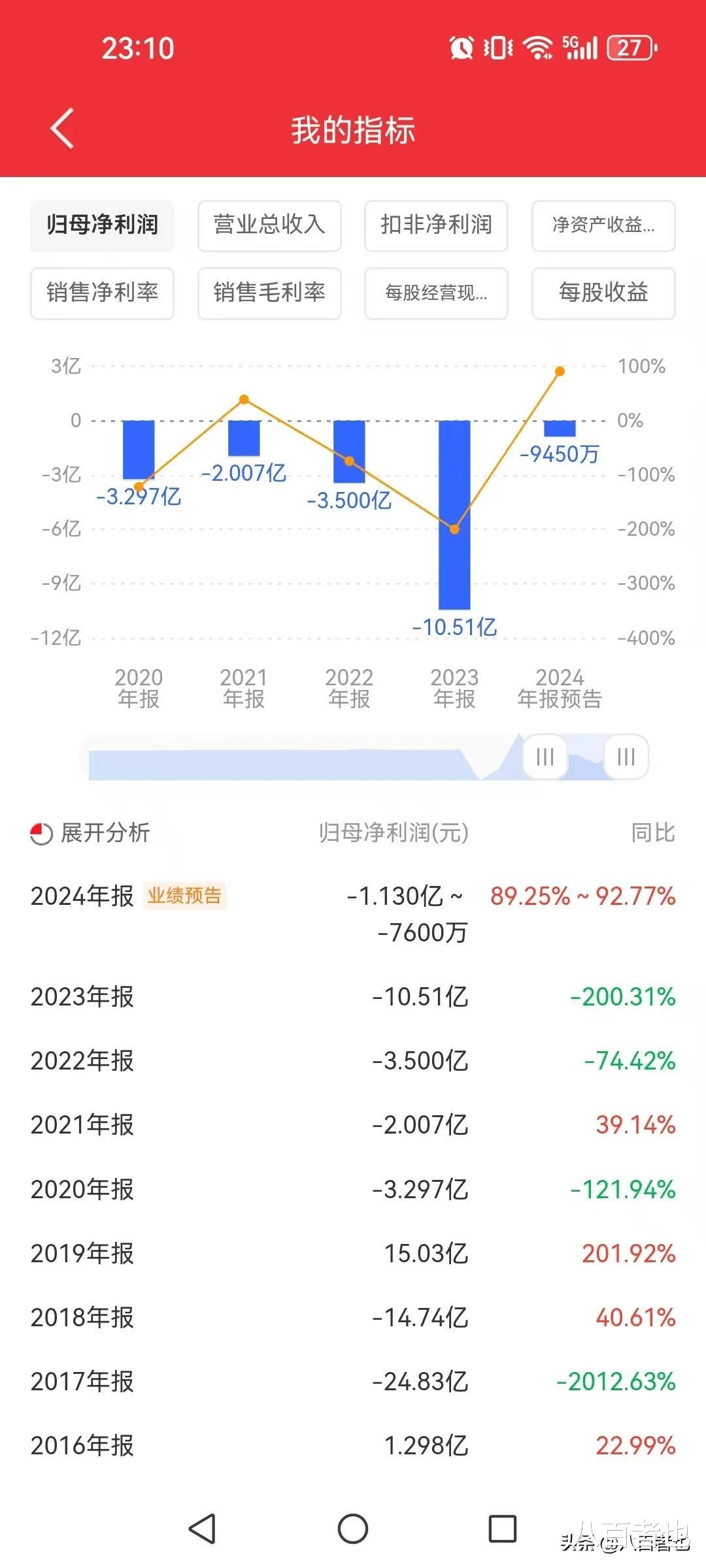Tap the left handle of the chart range slider

click(545, 757)
